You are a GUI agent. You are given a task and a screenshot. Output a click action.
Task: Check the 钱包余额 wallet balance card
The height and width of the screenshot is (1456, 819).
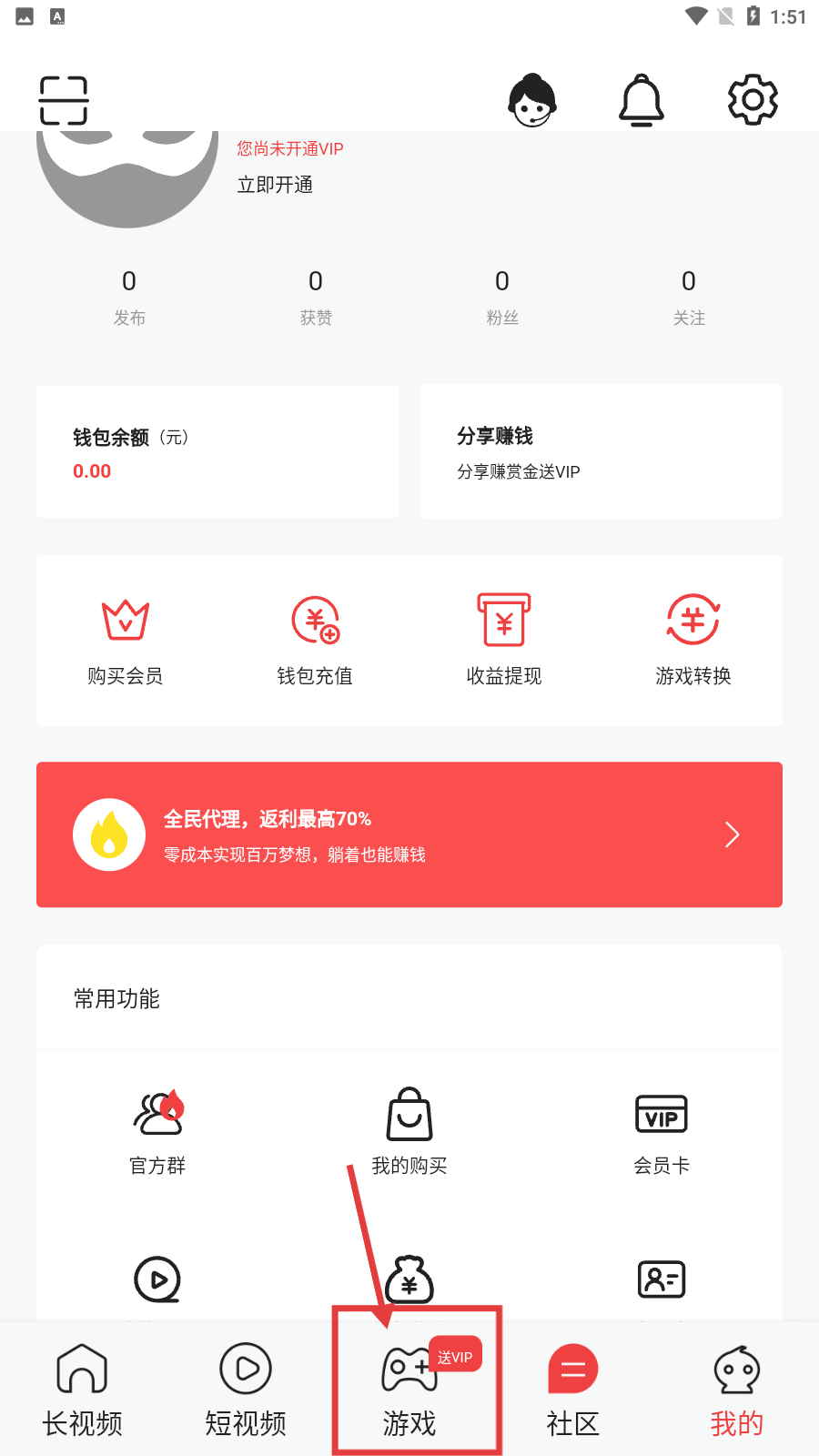217,452
